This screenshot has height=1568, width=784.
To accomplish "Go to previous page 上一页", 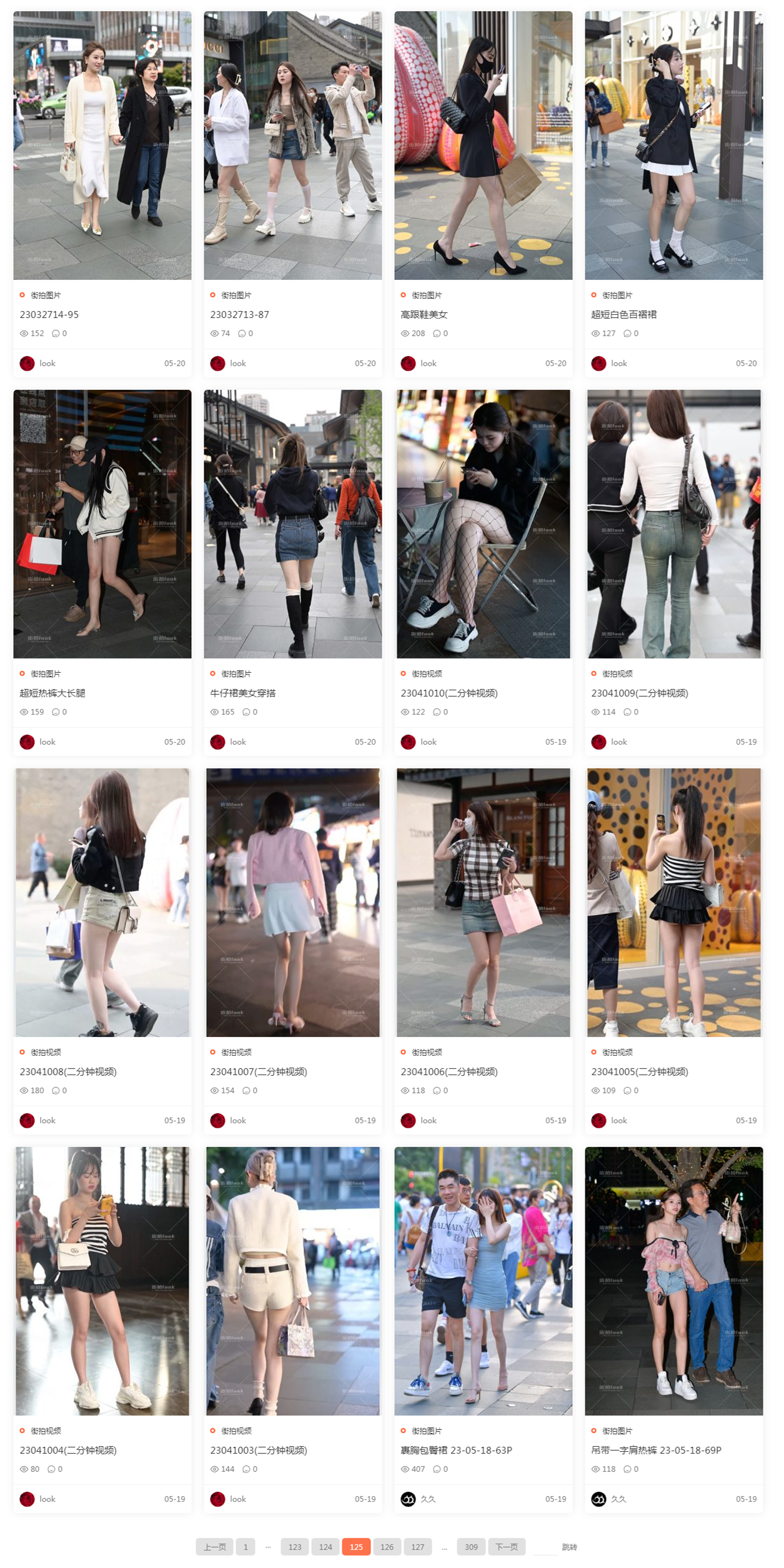I will 215,1547.
